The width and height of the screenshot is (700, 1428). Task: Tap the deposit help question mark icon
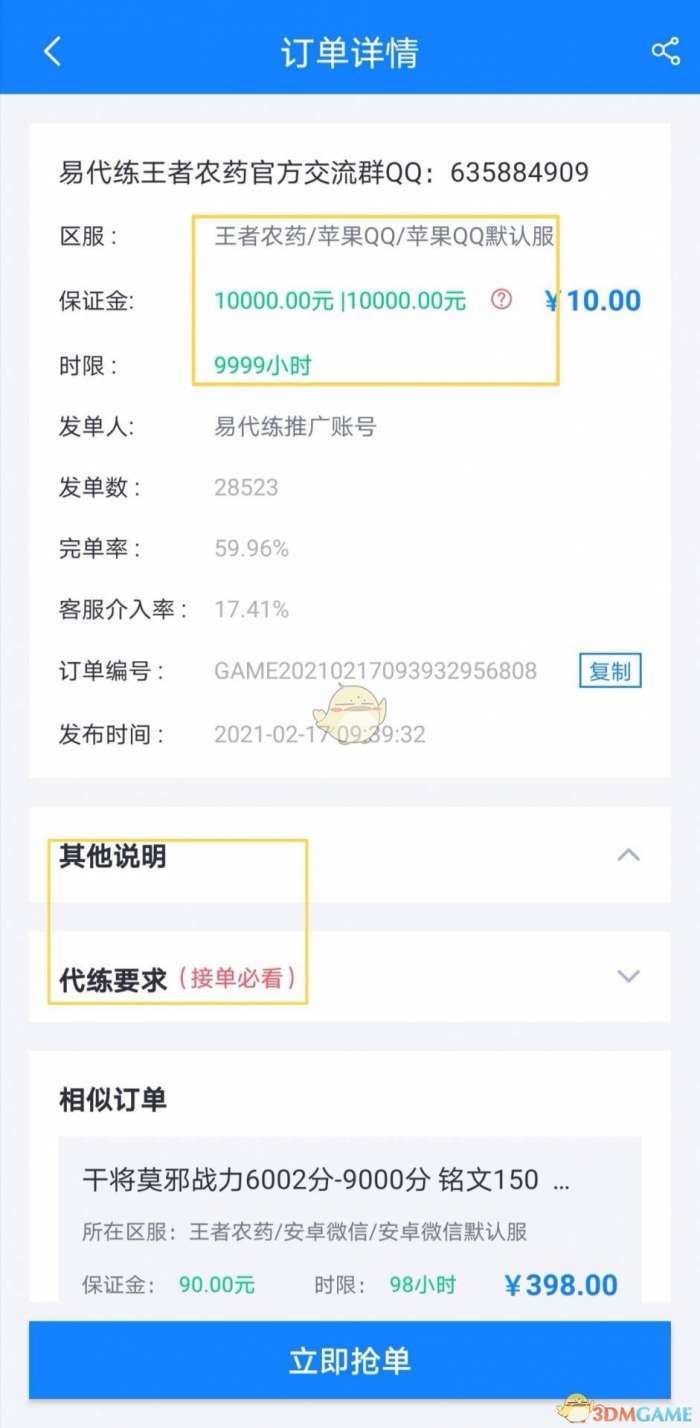click(501, 299)
